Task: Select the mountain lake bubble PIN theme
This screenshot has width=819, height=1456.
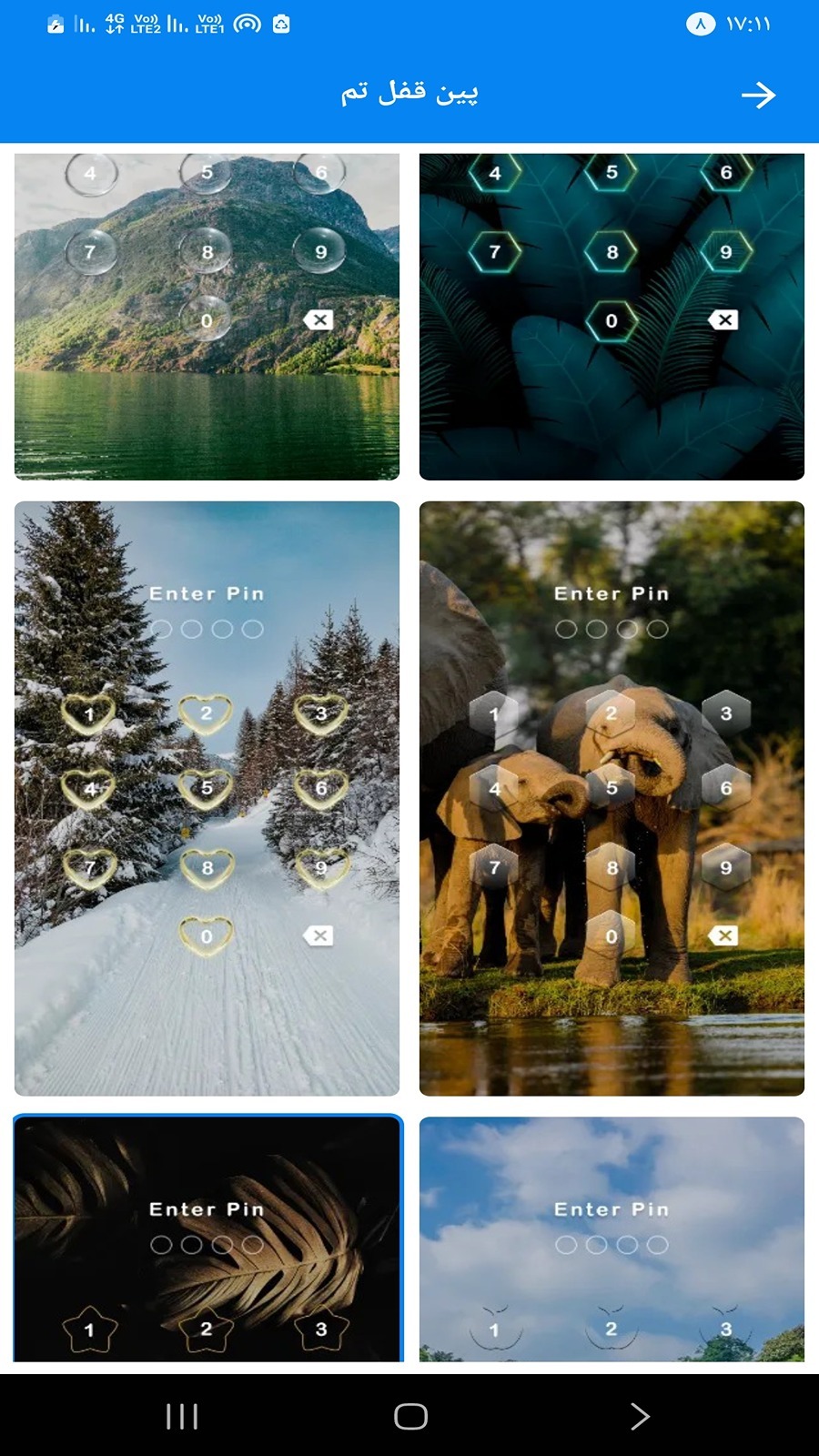Action: click(207, 316)
